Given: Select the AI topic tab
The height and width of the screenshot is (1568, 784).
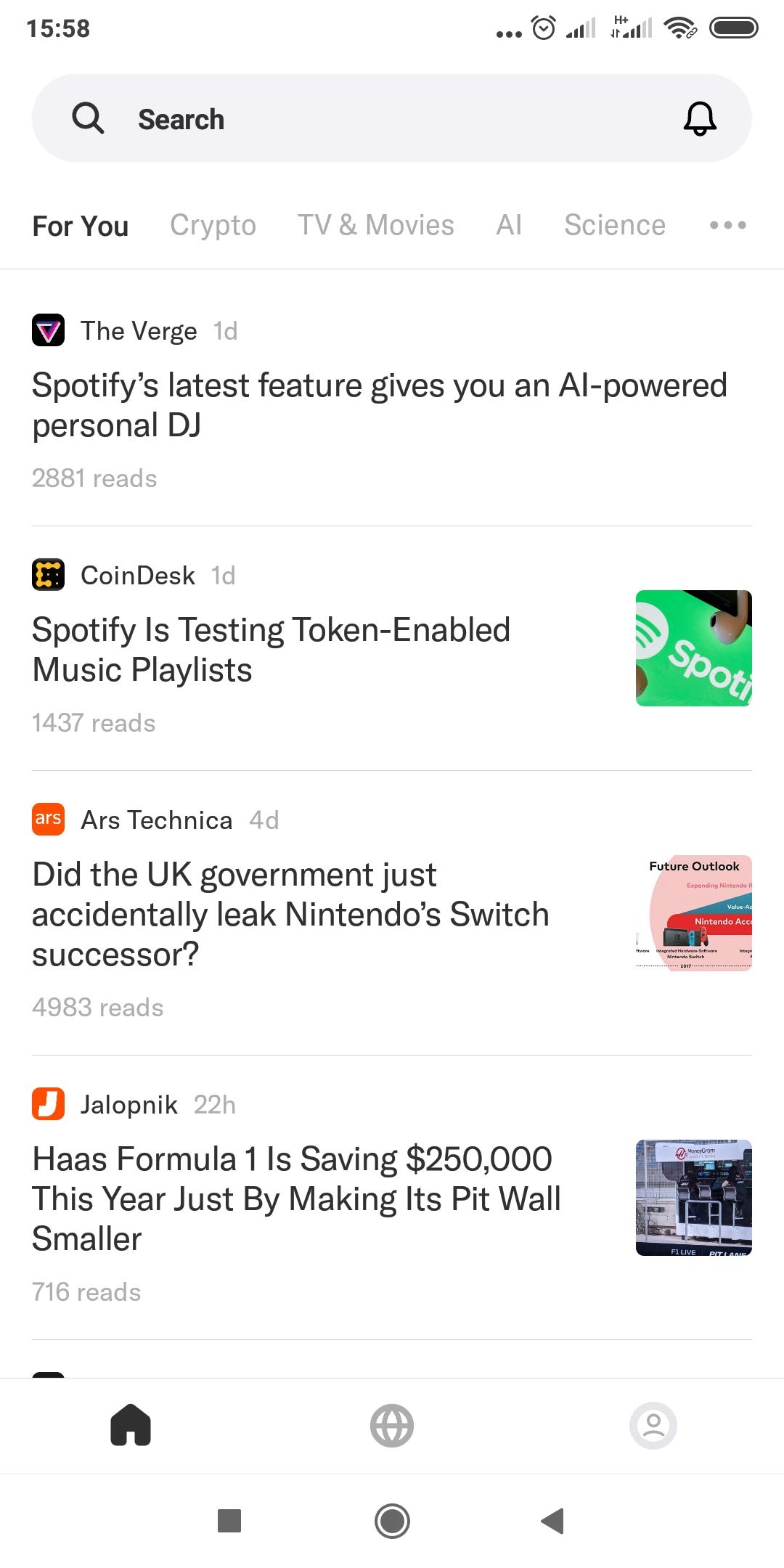Looking at the screenshot, I should [x=509, y=225].
